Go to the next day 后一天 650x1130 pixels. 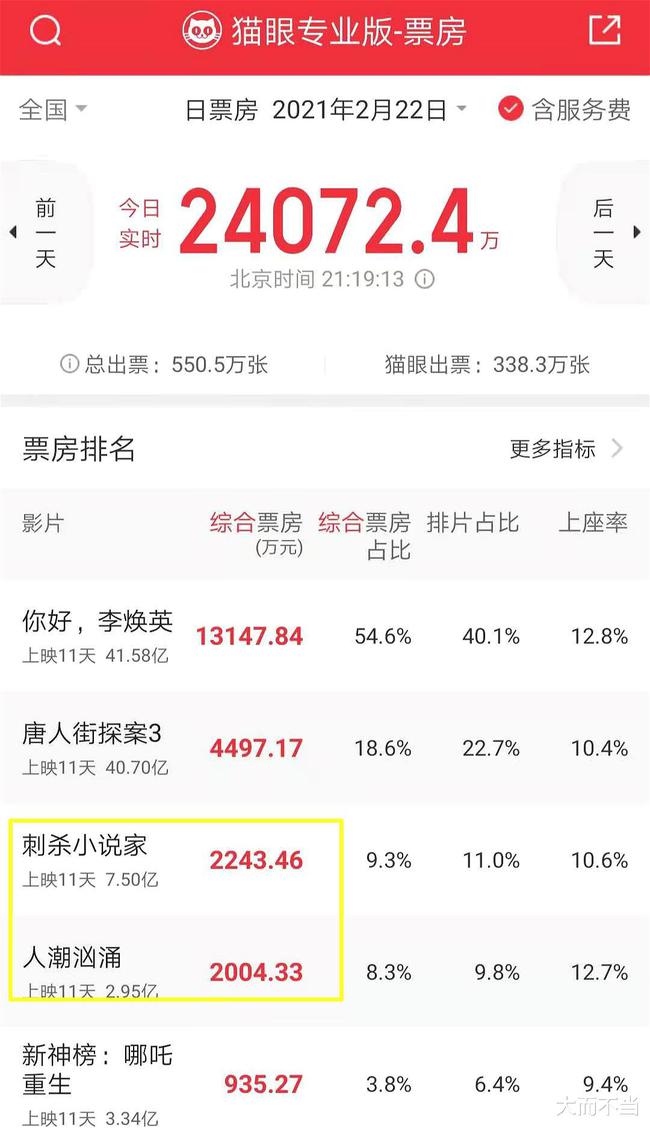click(x=606, y=233)
